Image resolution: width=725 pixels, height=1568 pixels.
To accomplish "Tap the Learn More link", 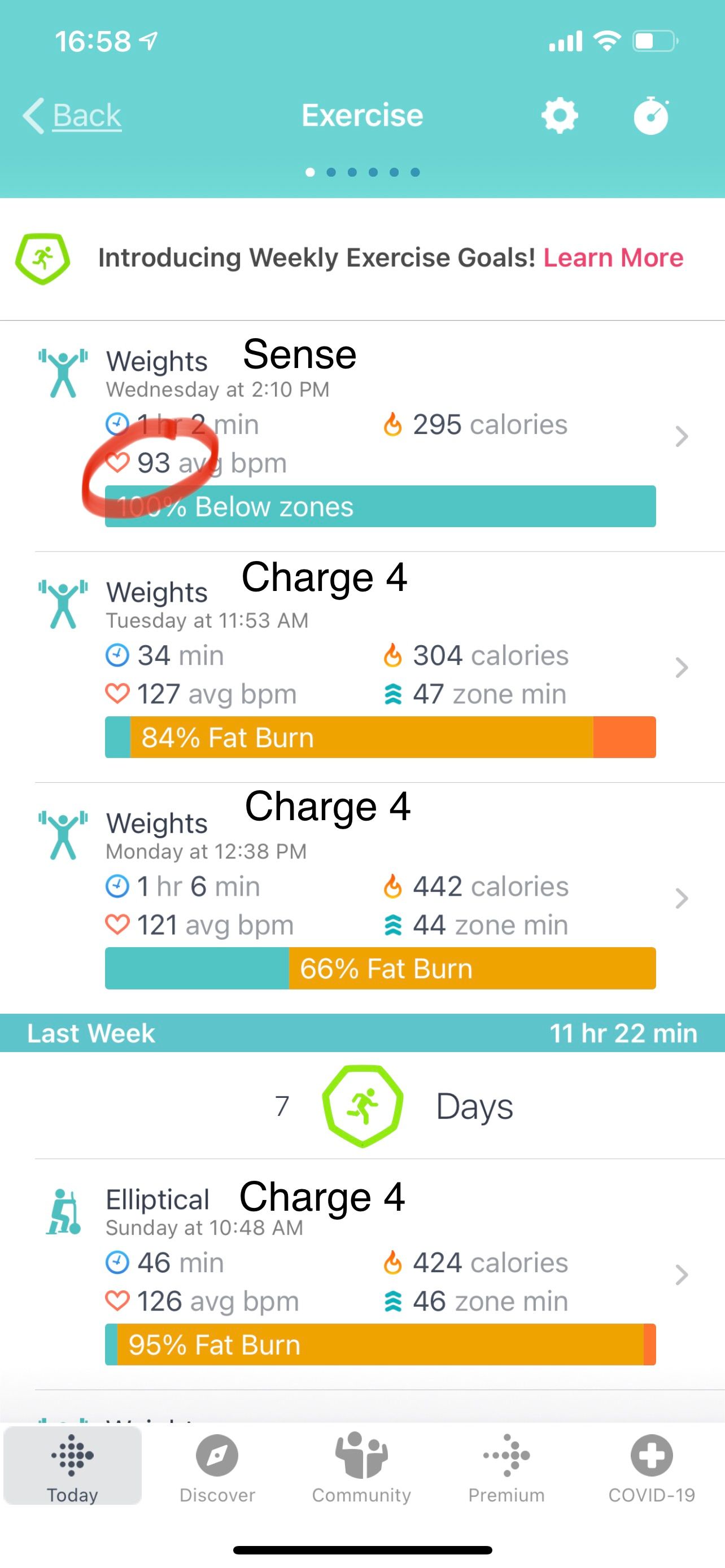I will 613,257.
